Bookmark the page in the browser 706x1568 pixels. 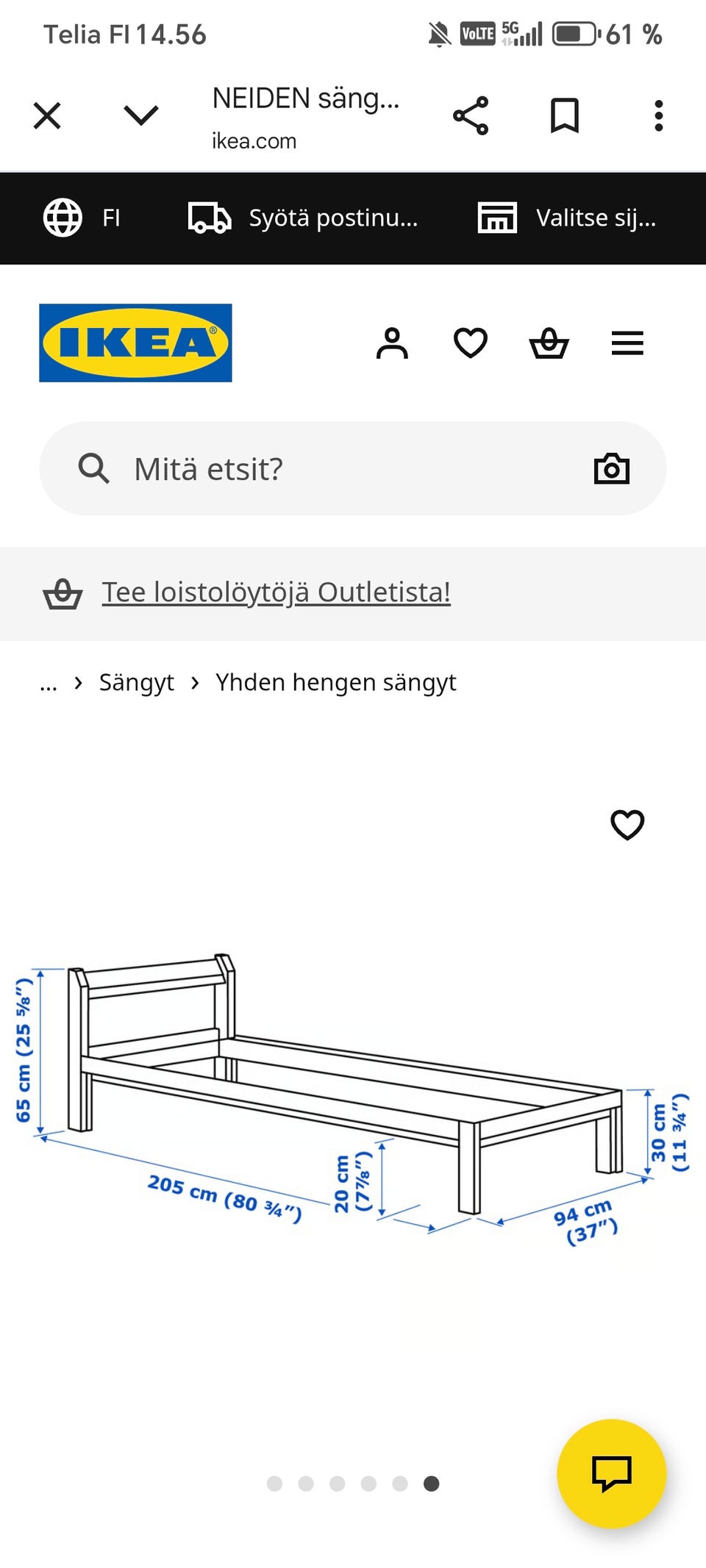click(564, 115)
